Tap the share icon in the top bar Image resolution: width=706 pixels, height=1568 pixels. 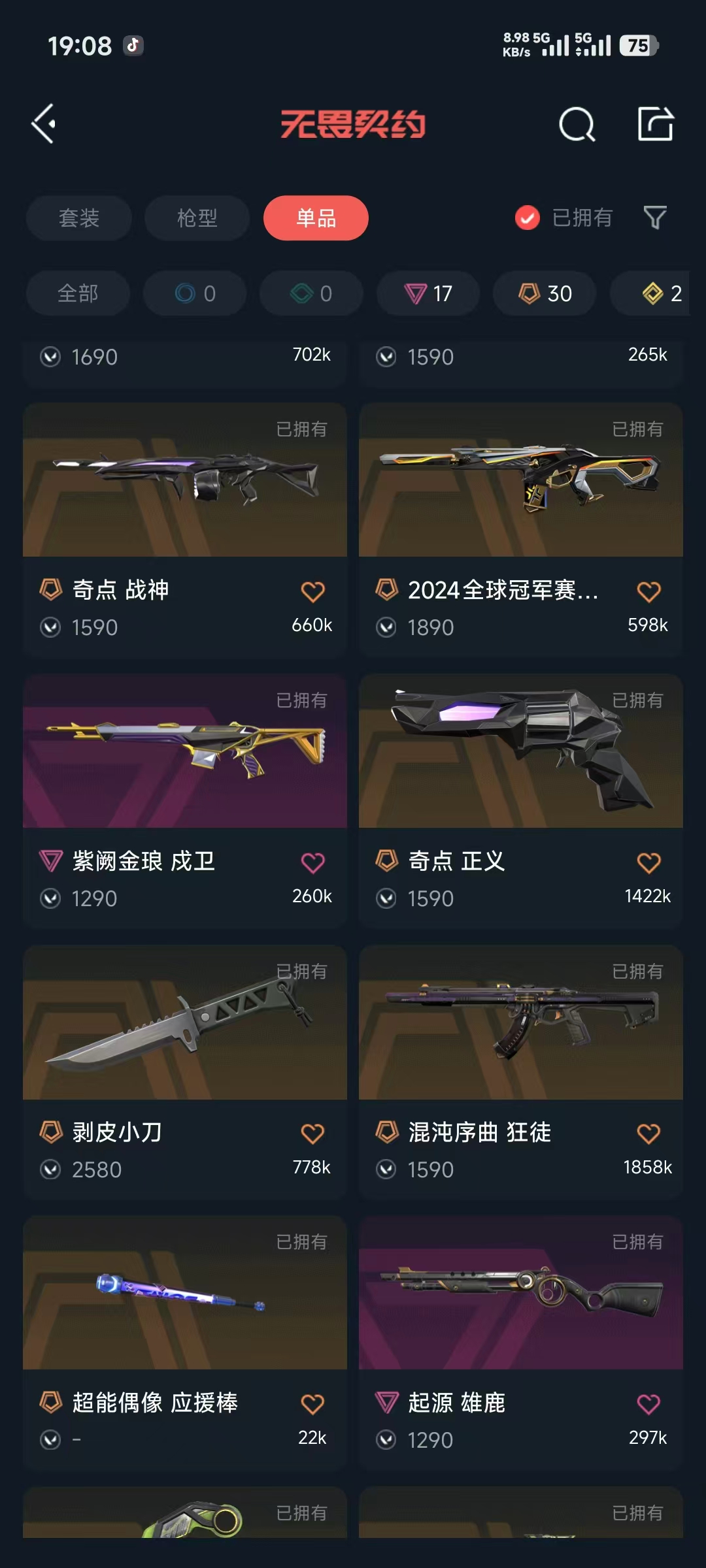[655, 123]
